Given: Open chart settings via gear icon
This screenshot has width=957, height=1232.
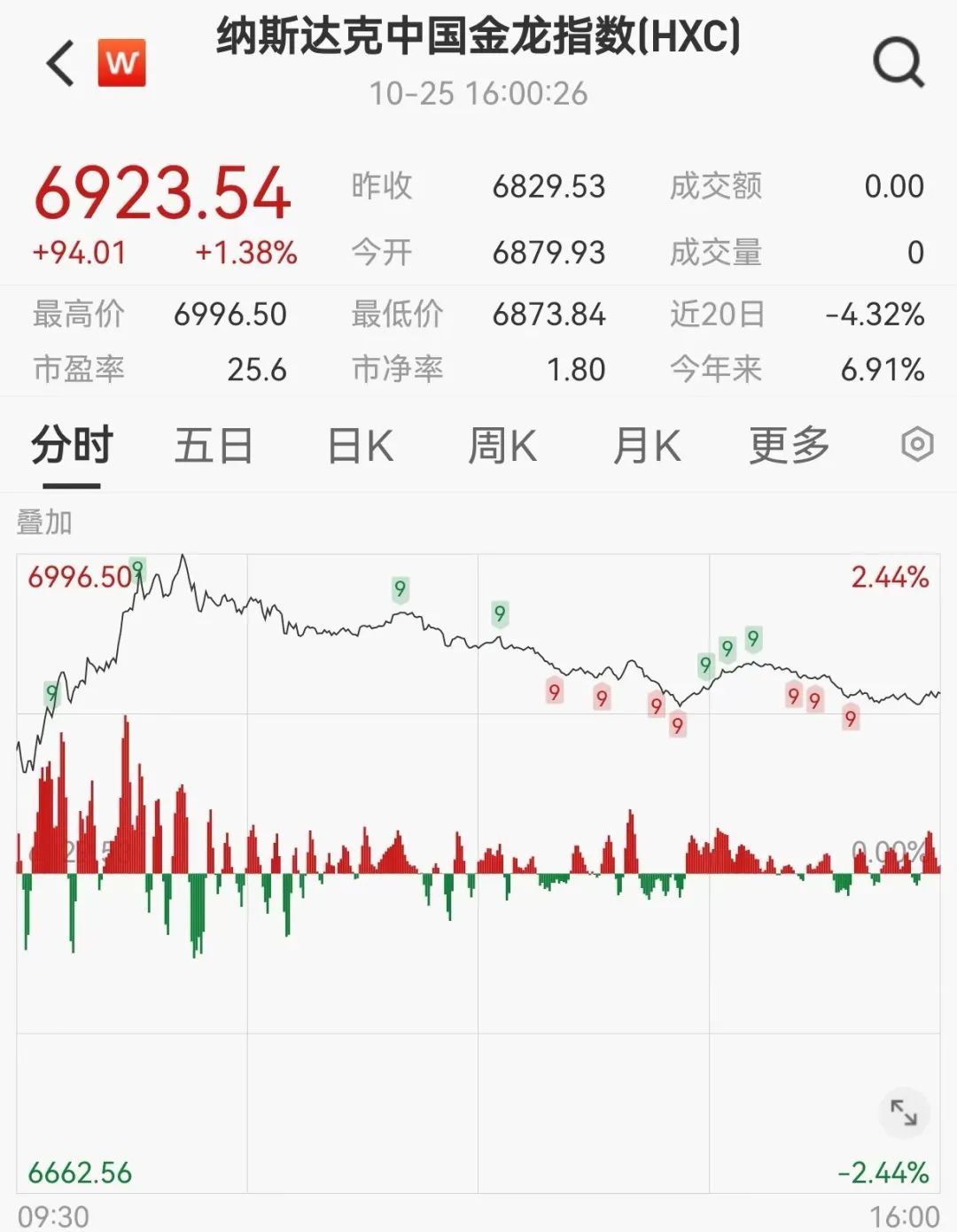Looking at the screenshot, I should pyautogui.click(x=918, y=443).
